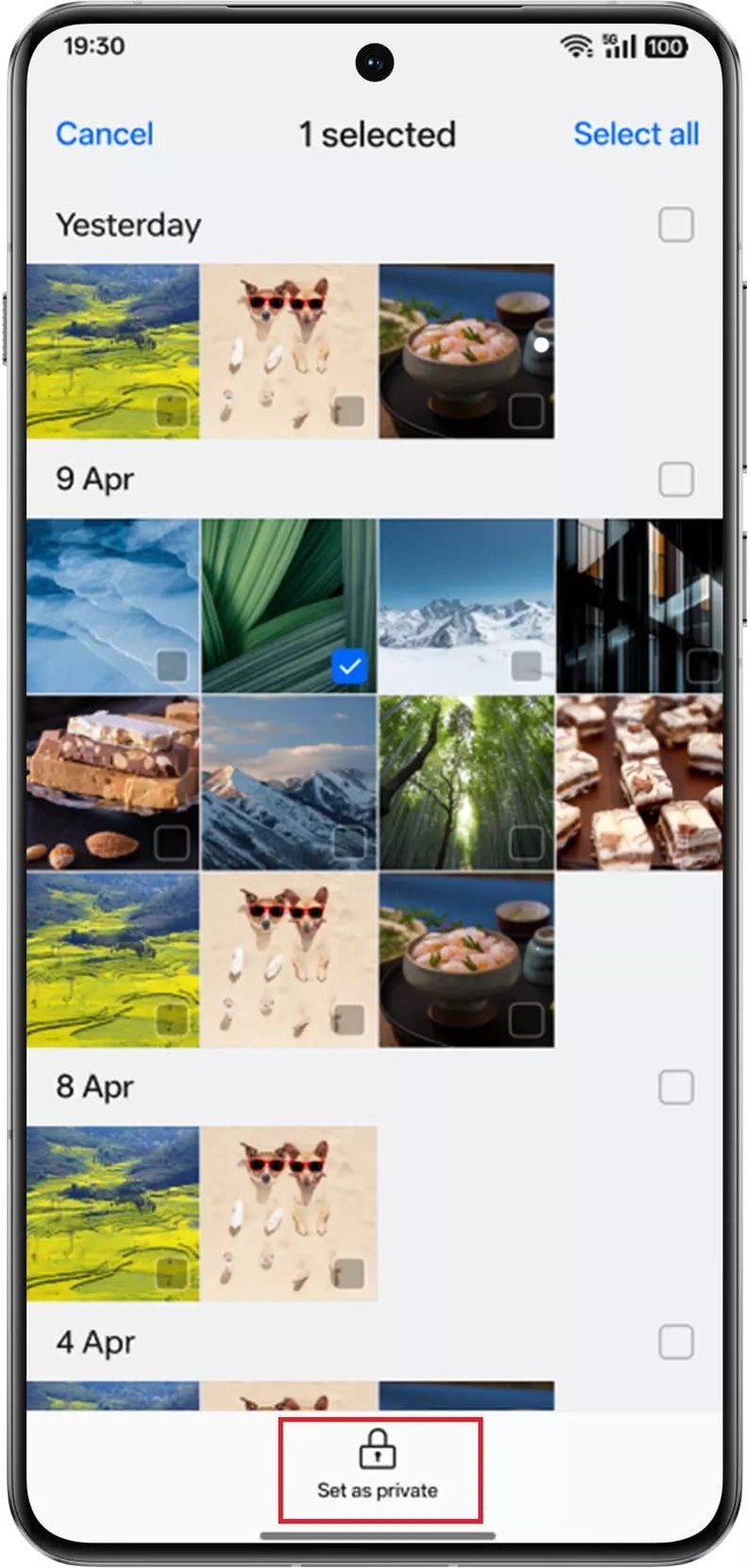Viewport: 750px width, 1568px height.
Task: Enable the 9 Apr section checkbox
Action: (x=675, y=479)
